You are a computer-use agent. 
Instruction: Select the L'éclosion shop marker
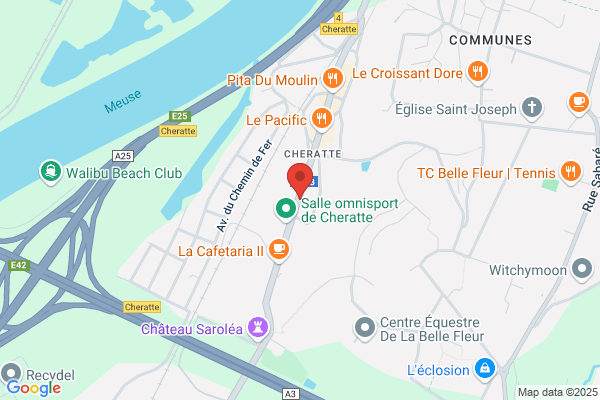(485, 369)
